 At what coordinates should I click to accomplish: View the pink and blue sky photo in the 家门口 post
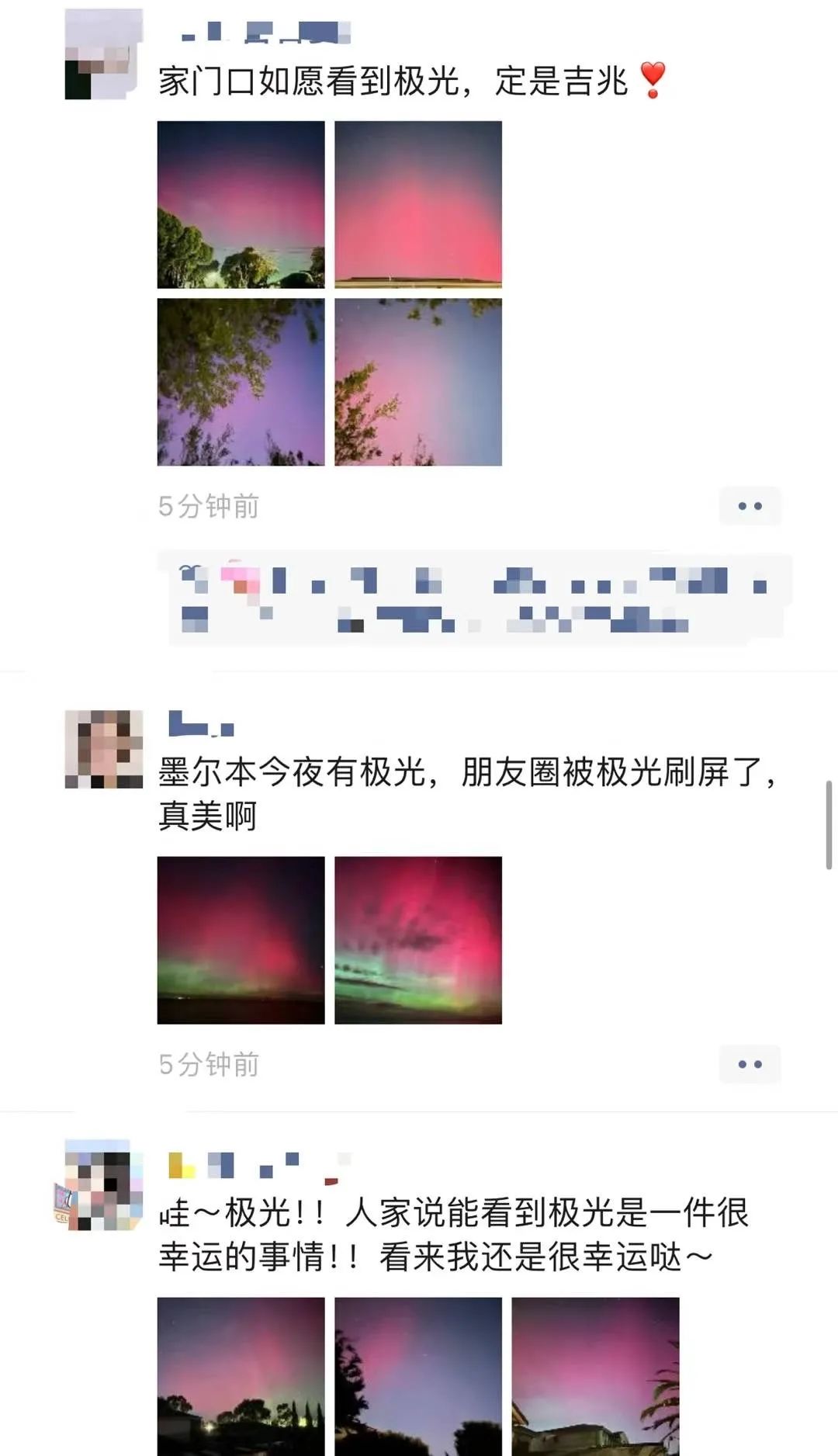418,382
